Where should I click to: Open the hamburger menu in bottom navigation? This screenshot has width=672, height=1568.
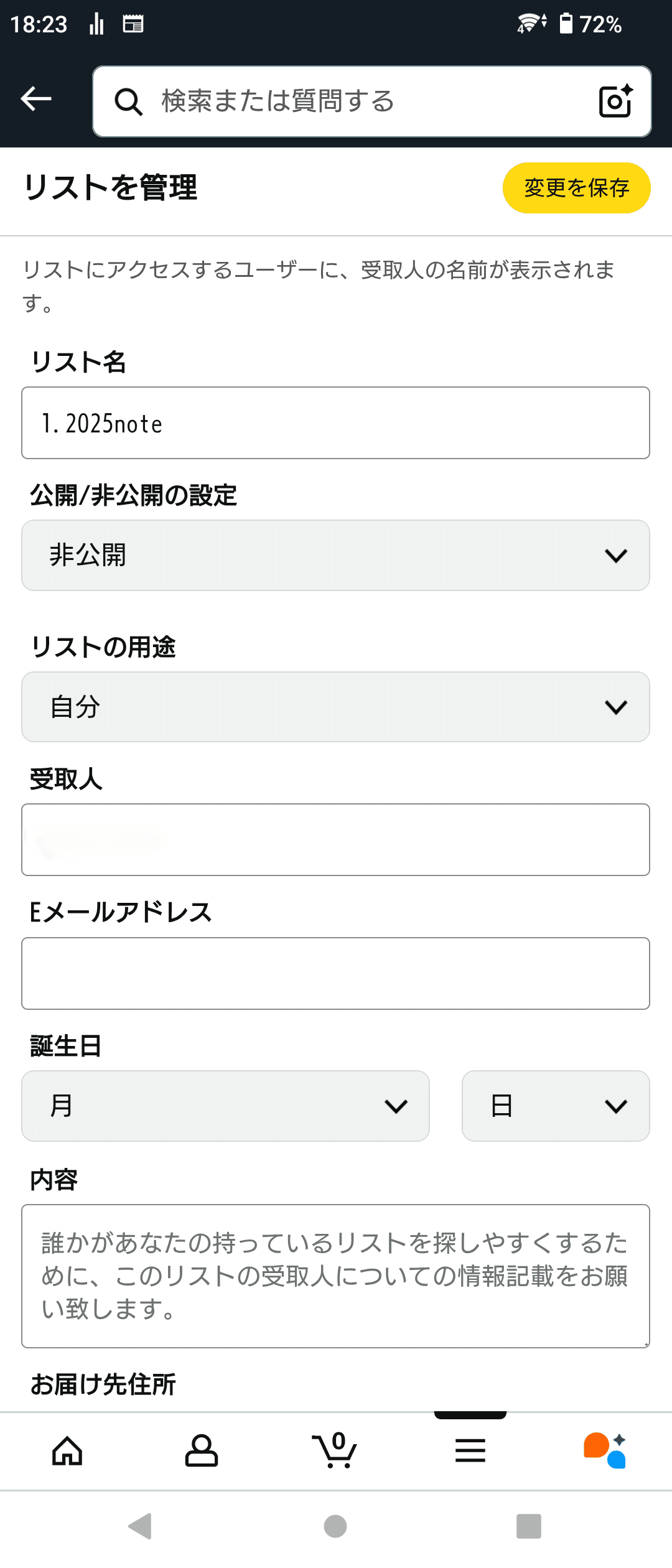[x=470, y=1450]
